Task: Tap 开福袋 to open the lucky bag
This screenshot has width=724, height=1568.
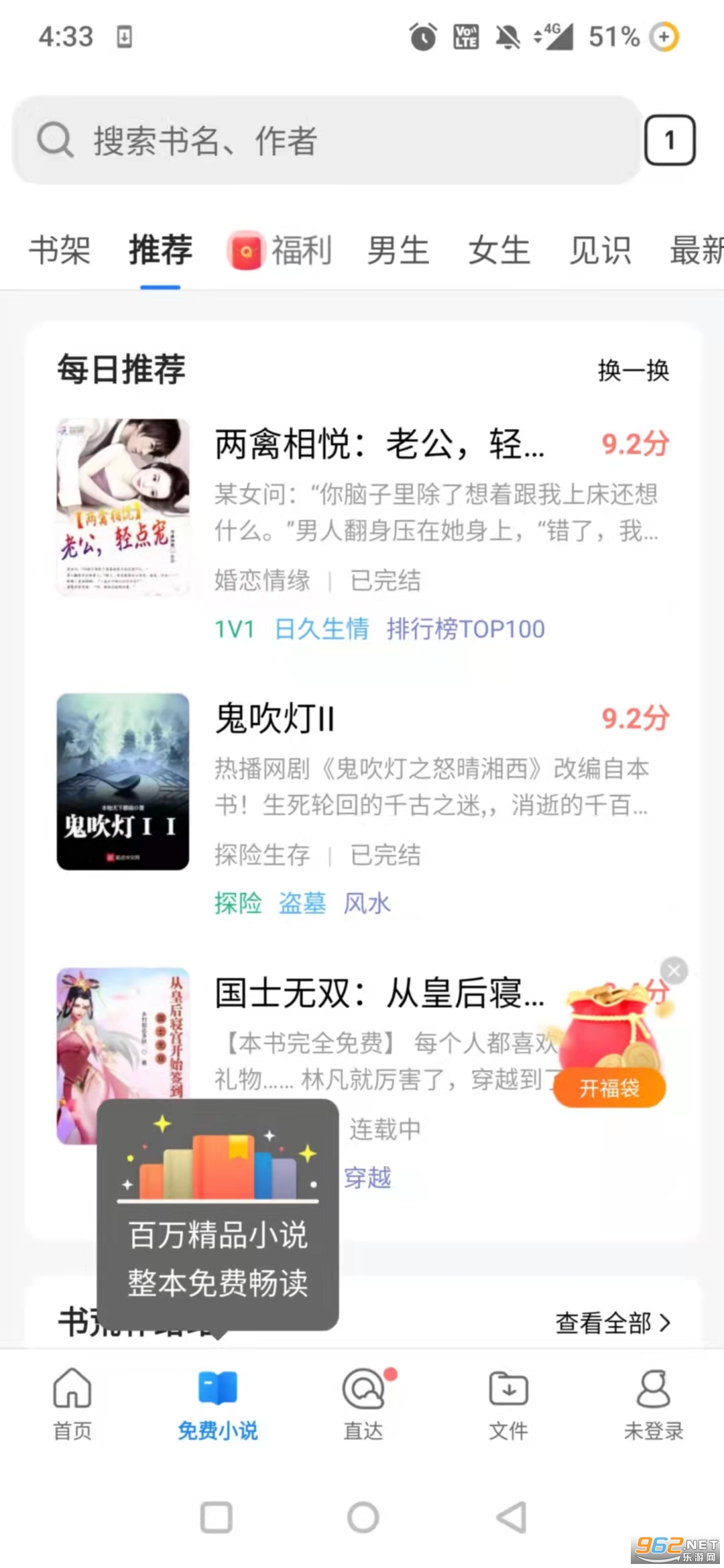Action: pyautogui.click(x=609, y=1087)
